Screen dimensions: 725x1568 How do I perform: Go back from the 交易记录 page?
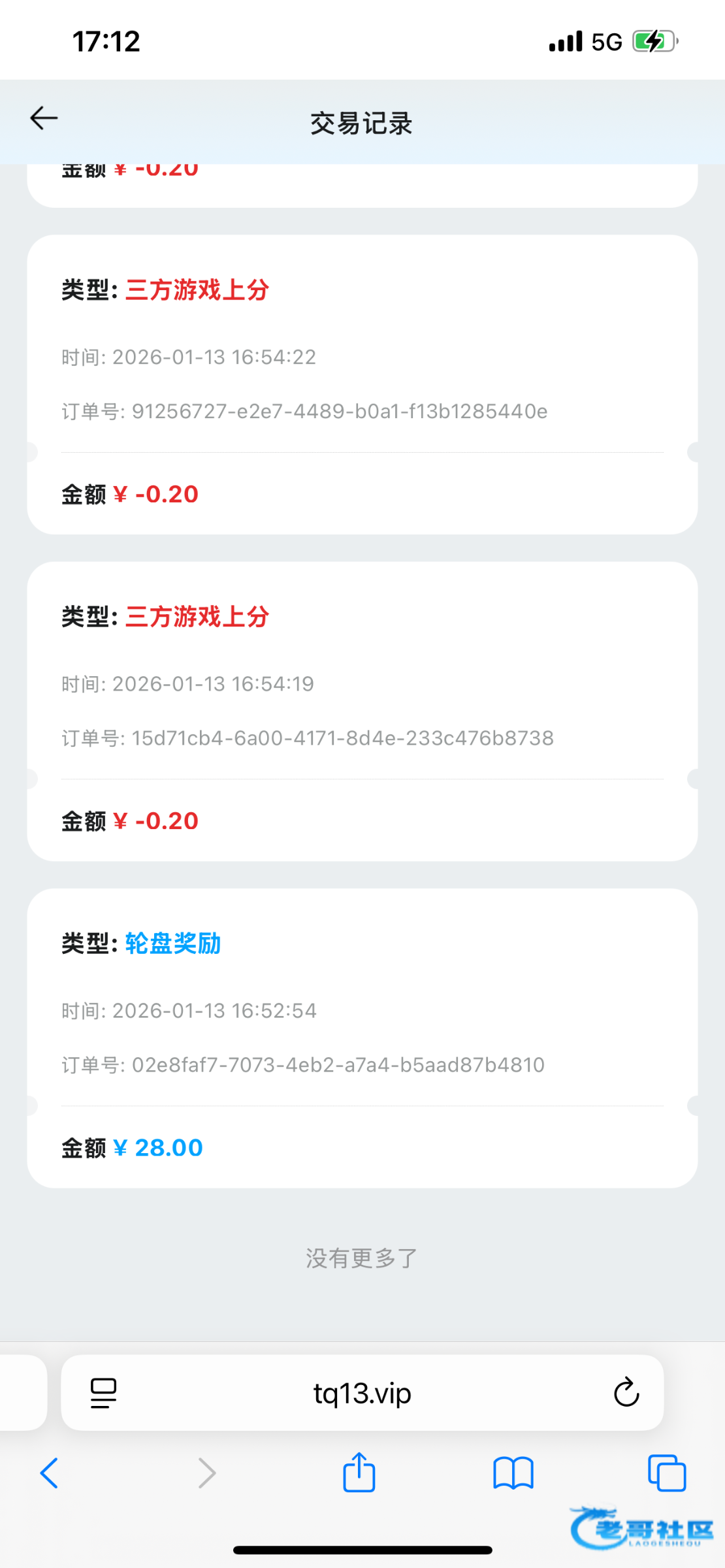(44, 119)
